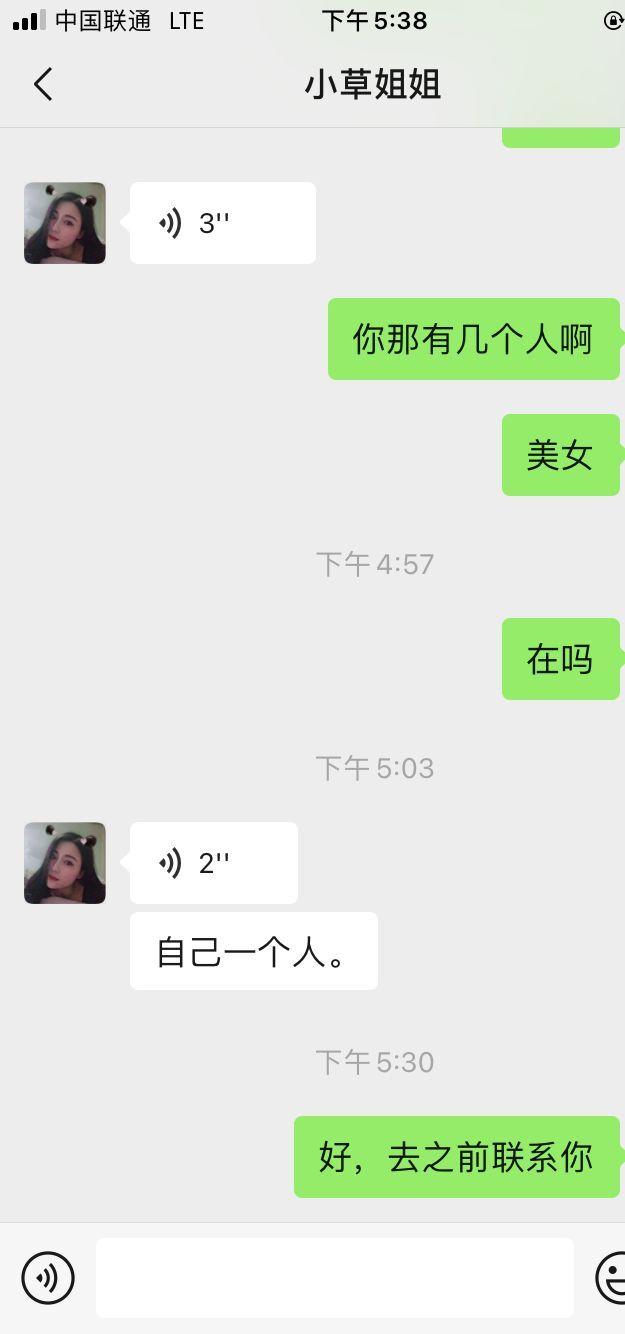Viewport: 625px width, 1334px height.
Task: Open contact avatar beside the 3'' voice message
Action: coord(65,223)
